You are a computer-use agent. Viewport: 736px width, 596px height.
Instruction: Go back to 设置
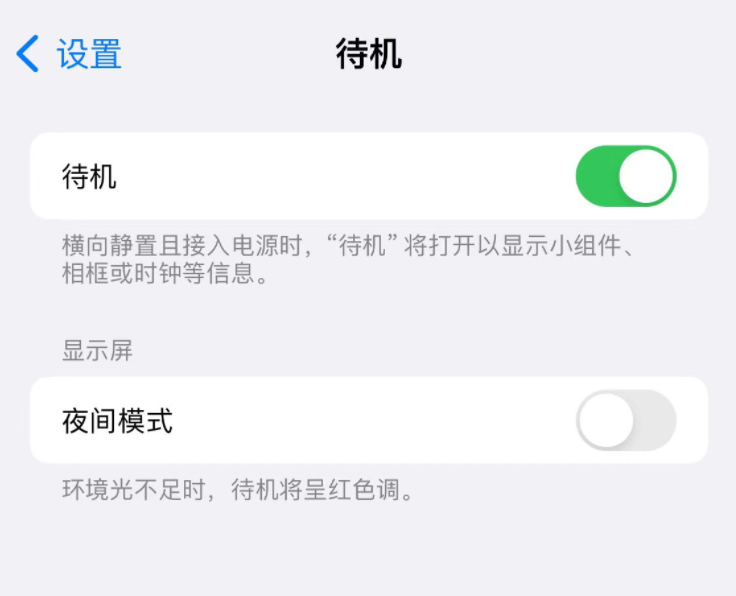click(x=70, y=54)
